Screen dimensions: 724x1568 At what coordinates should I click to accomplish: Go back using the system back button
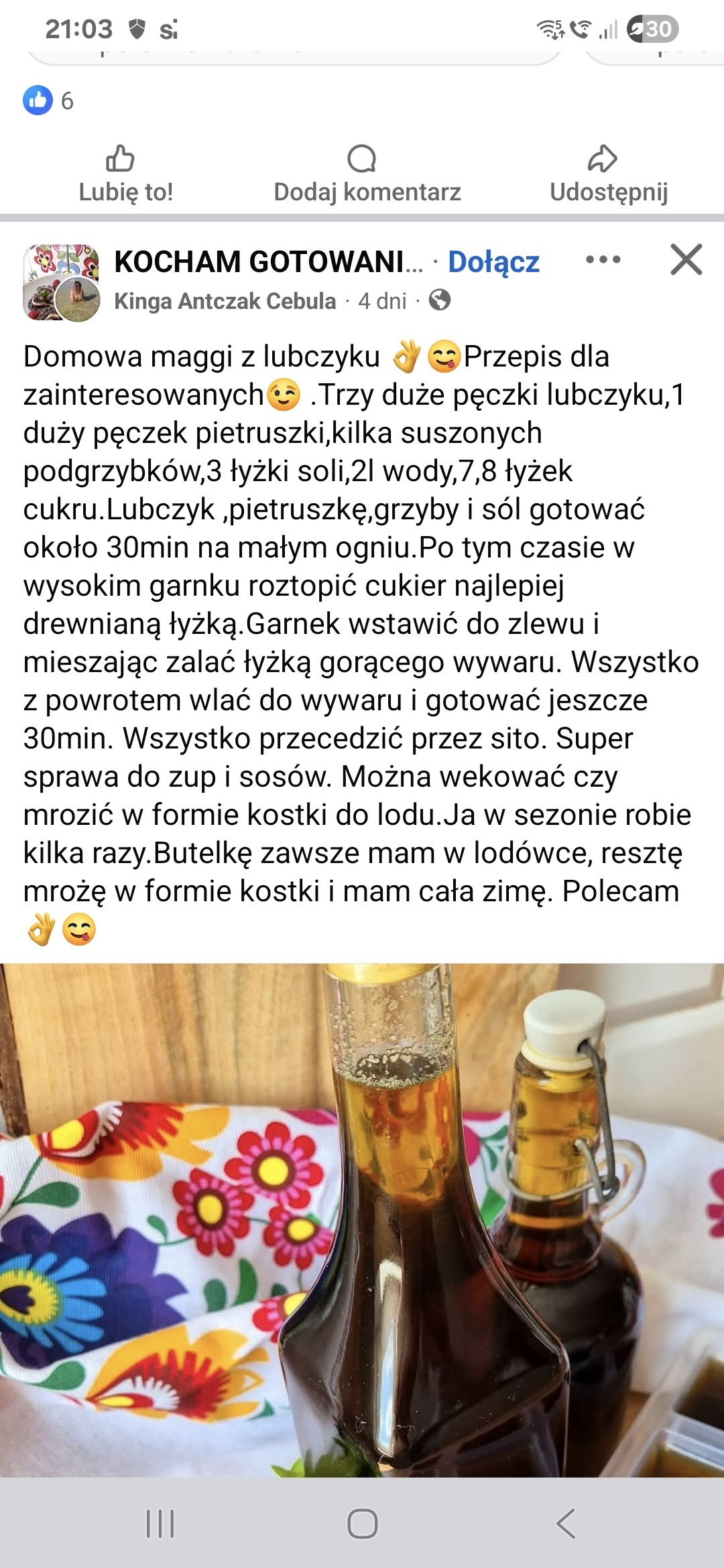[x=565, y=1523]
